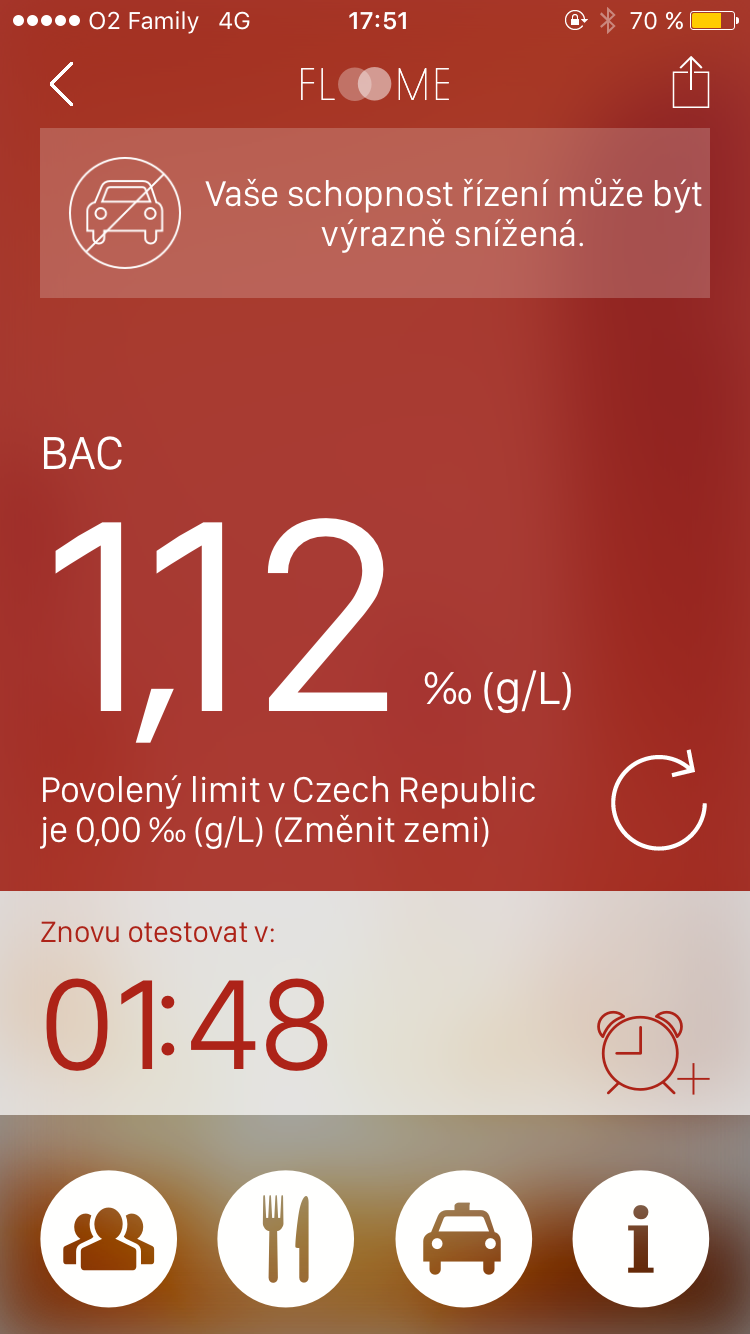Open the info button

[640, 1239]
